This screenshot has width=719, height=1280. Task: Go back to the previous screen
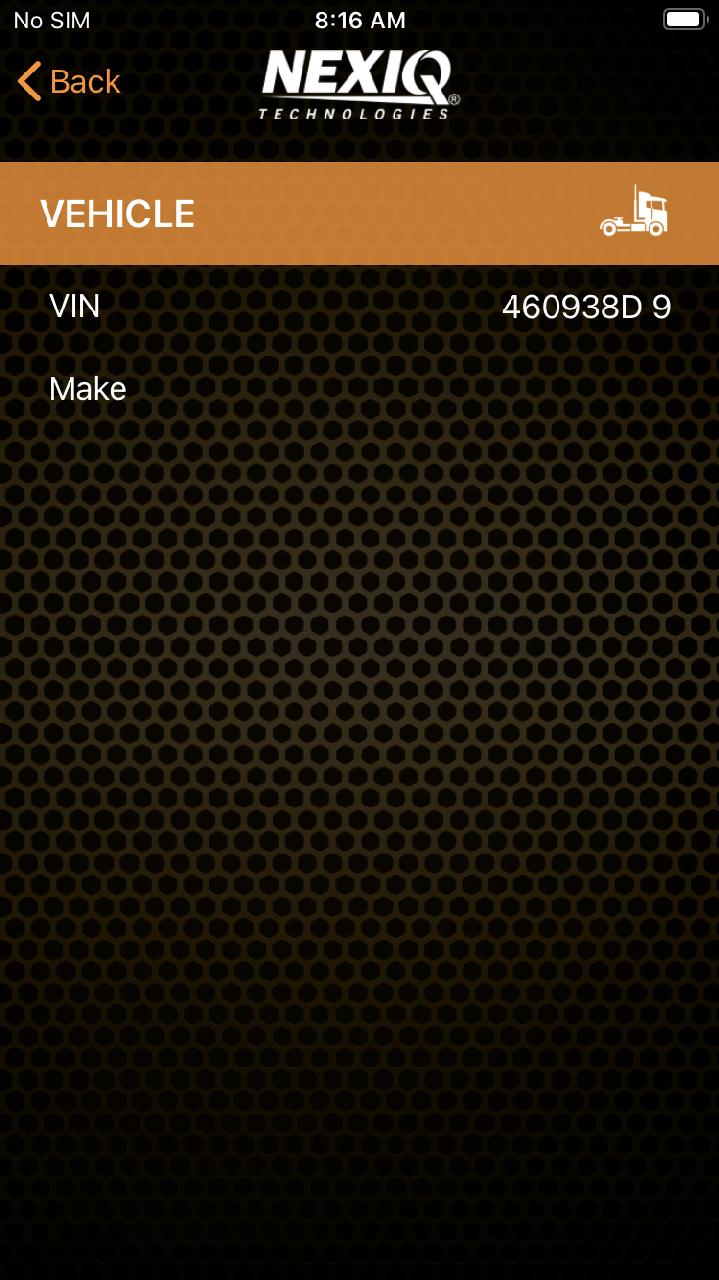tap(69, 81)
